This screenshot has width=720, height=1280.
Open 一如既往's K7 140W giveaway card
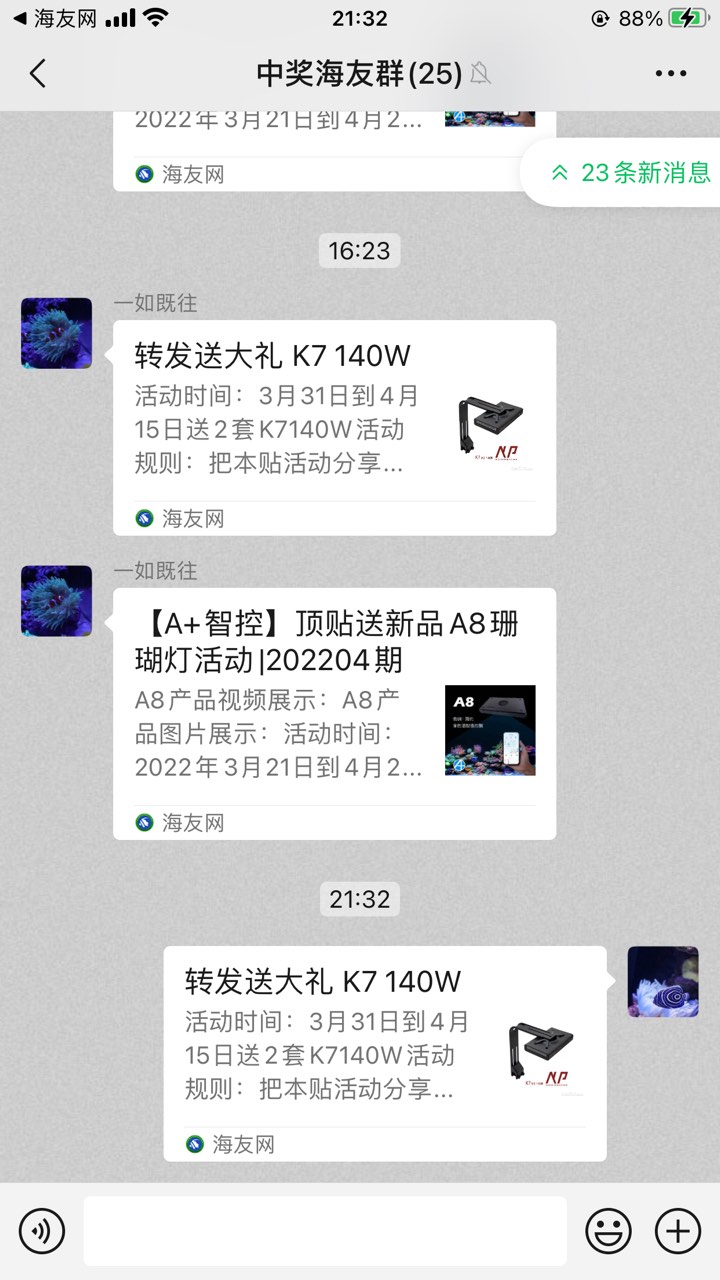[334, 427]
